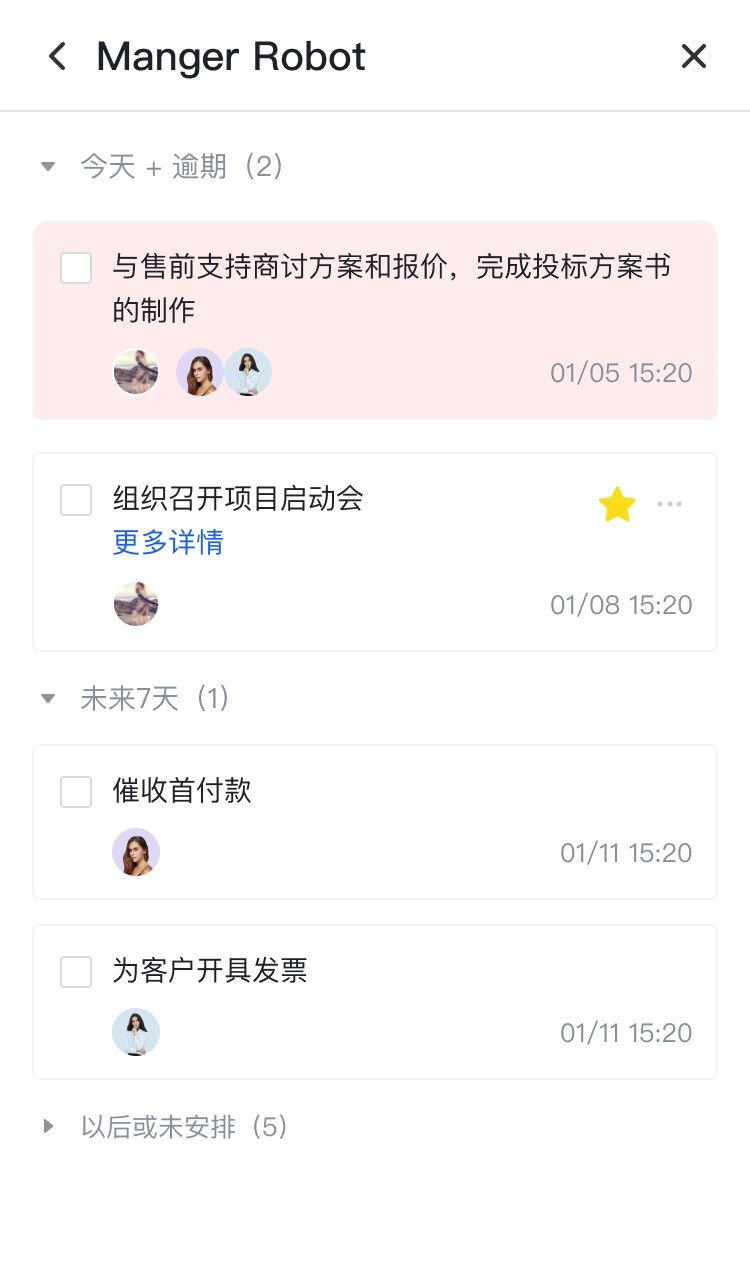Open more options for 组织召开项目启动会

669,504
